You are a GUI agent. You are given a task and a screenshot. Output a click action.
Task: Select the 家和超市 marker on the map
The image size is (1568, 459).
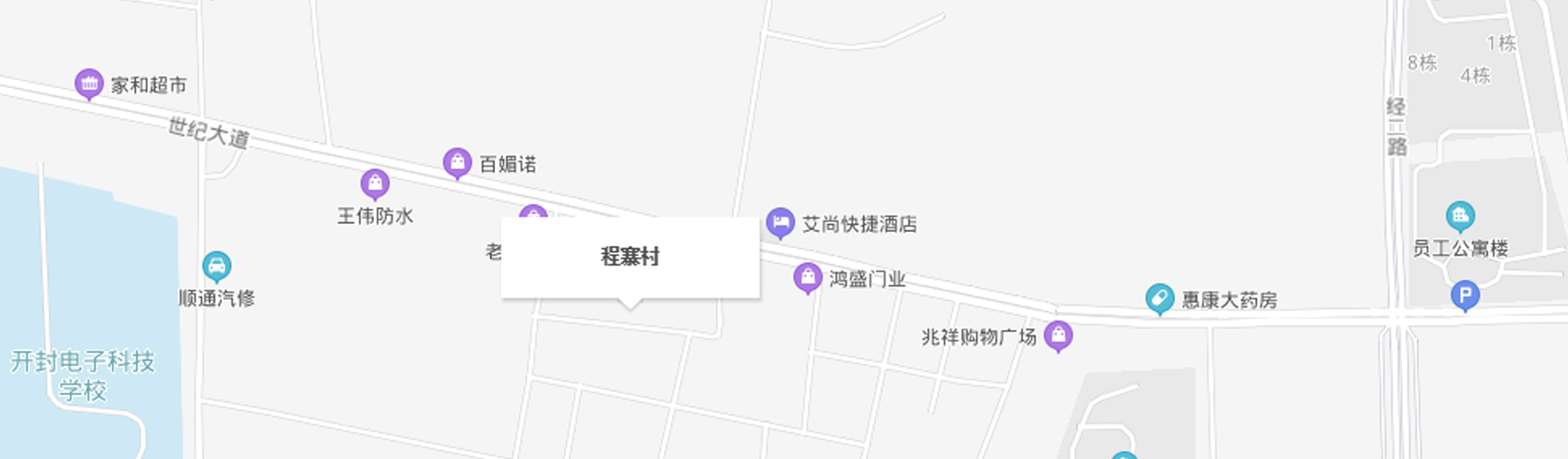coord(89,83)
